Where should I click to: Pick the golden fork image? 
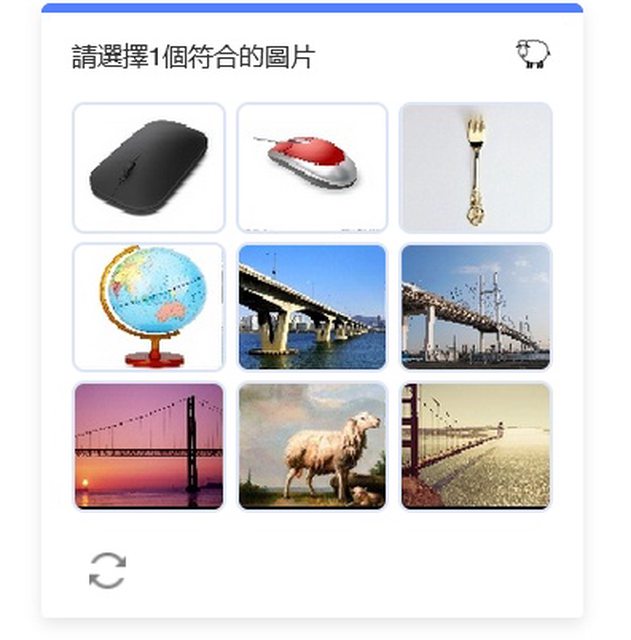[476, 167]
